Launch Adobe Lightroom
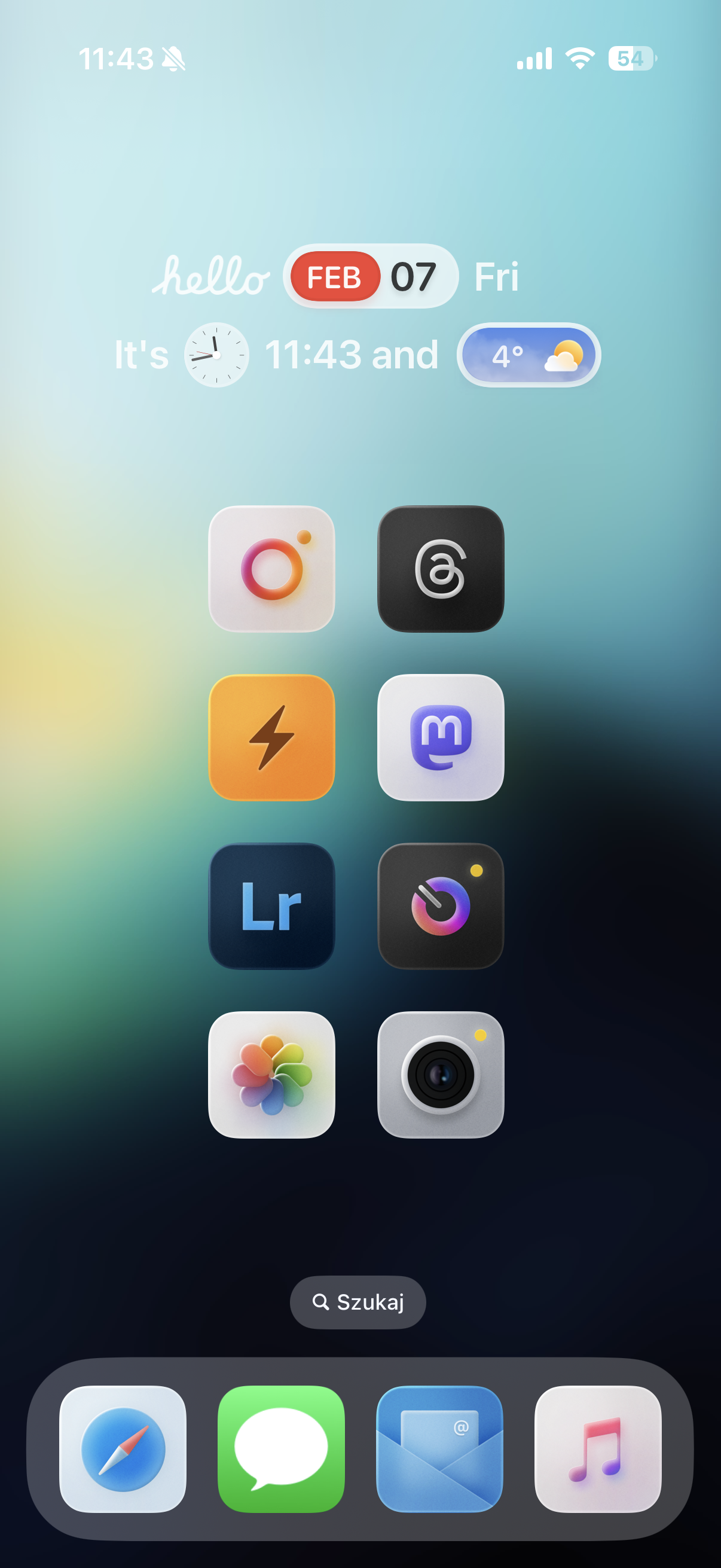 [271, 906]
